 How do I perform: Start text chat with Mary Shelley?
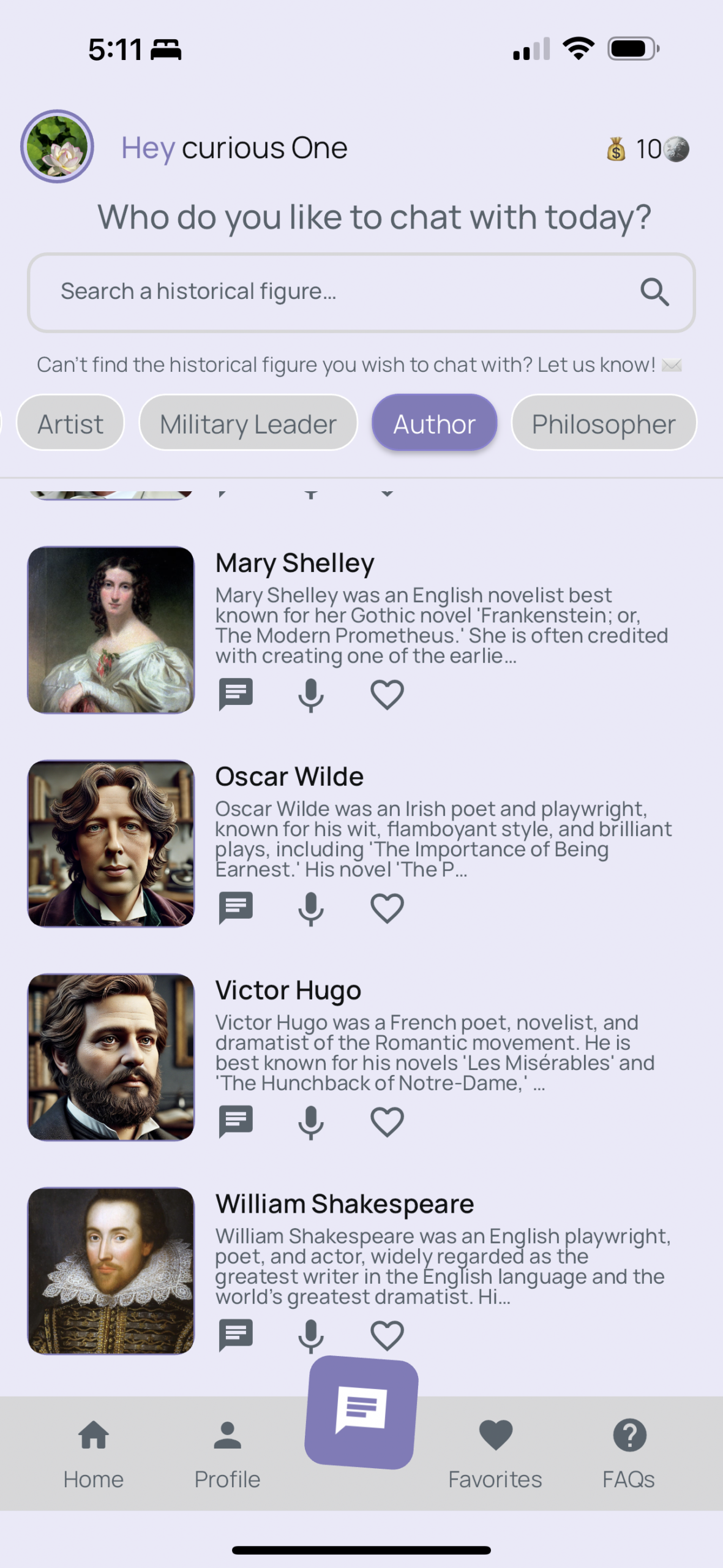click(236, 694)
